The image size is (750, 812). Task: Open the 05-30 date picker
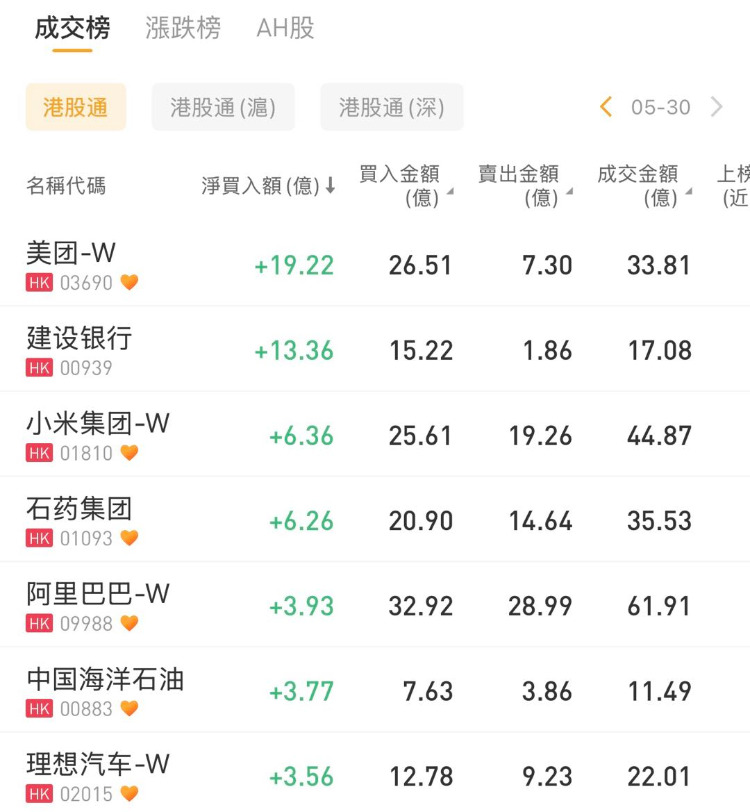[661, 107]
